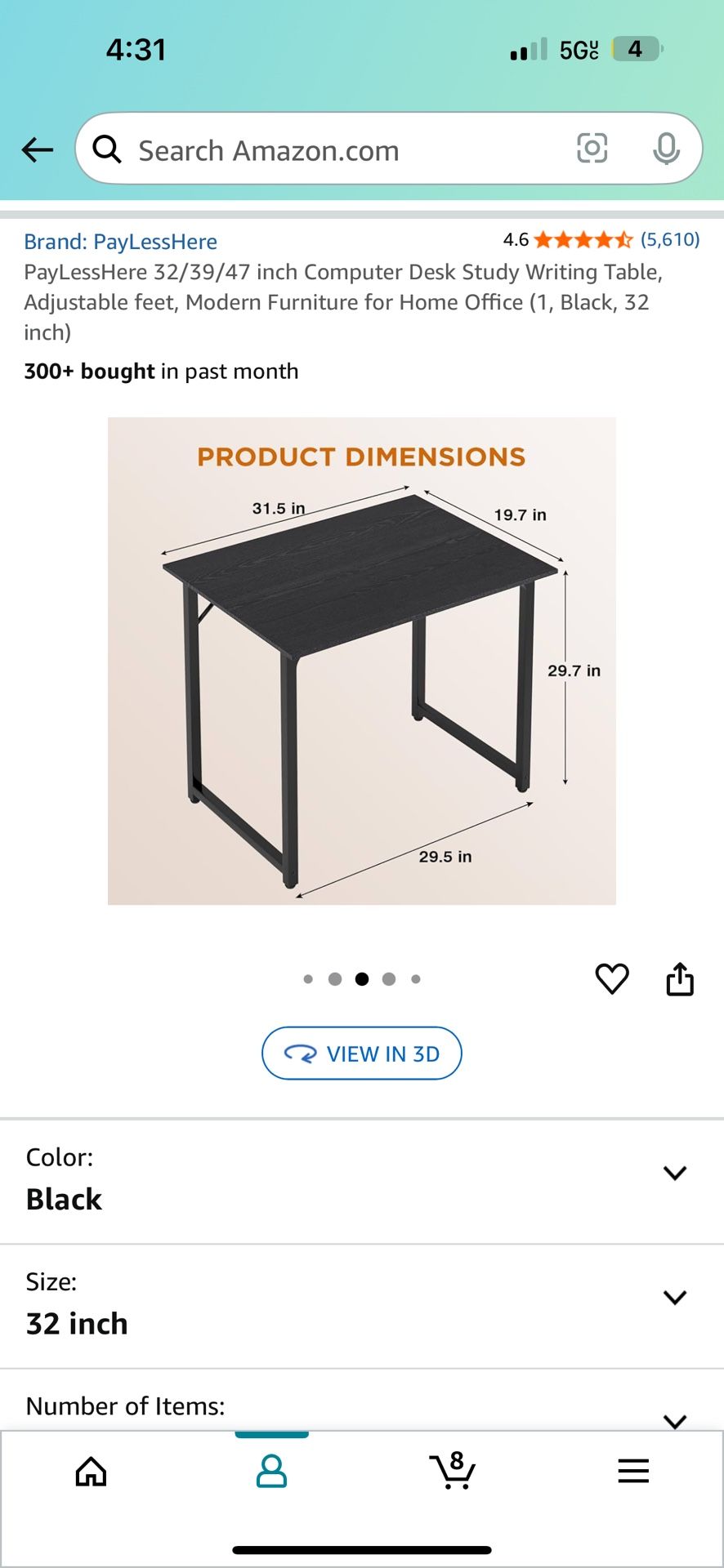Open the shopping cart with 8 items
The width and height of the screenshot is (724, 1568).
[452, 1472]
